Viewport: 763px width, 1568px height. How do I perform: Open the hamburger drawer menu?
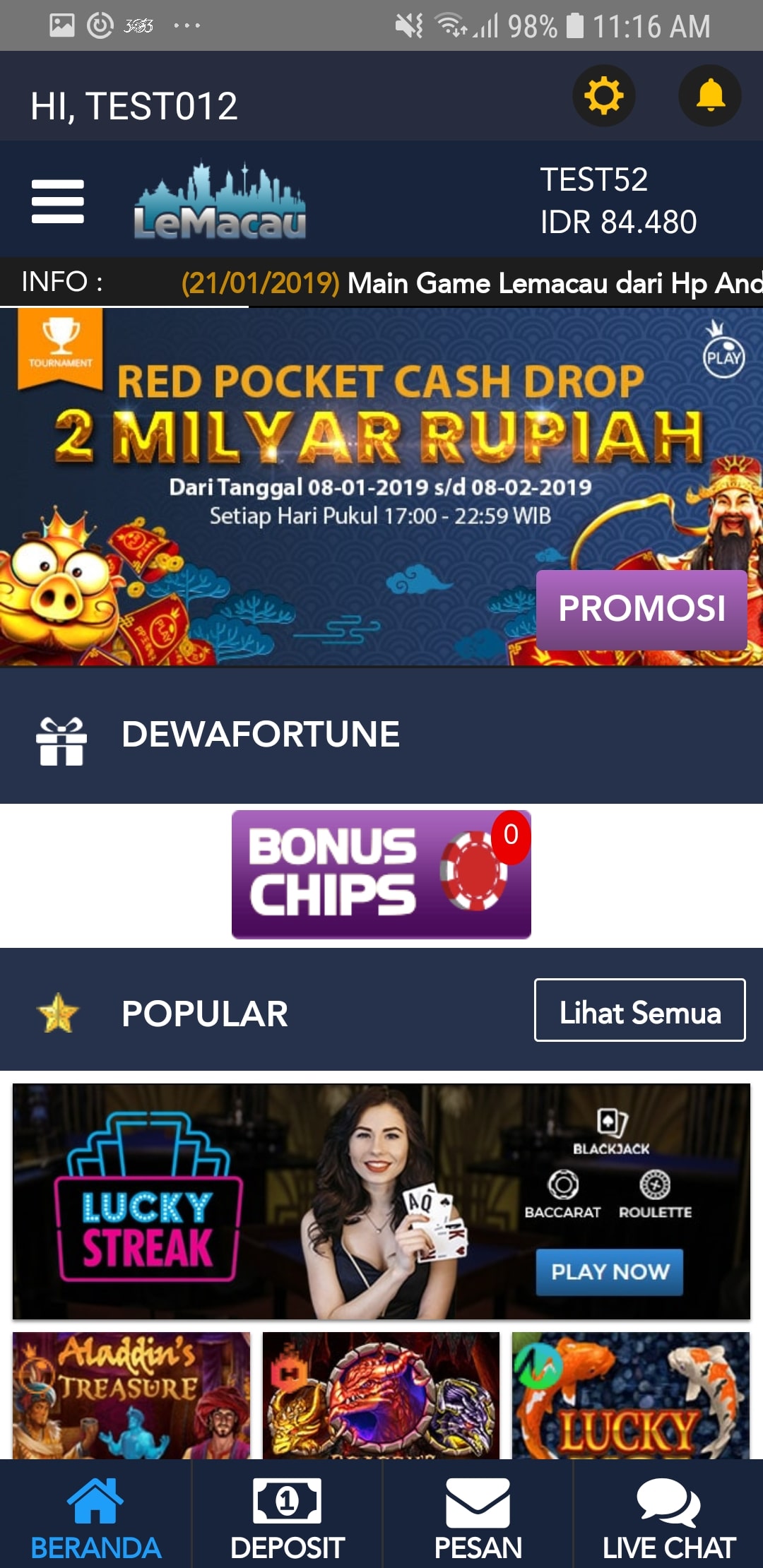58,201
